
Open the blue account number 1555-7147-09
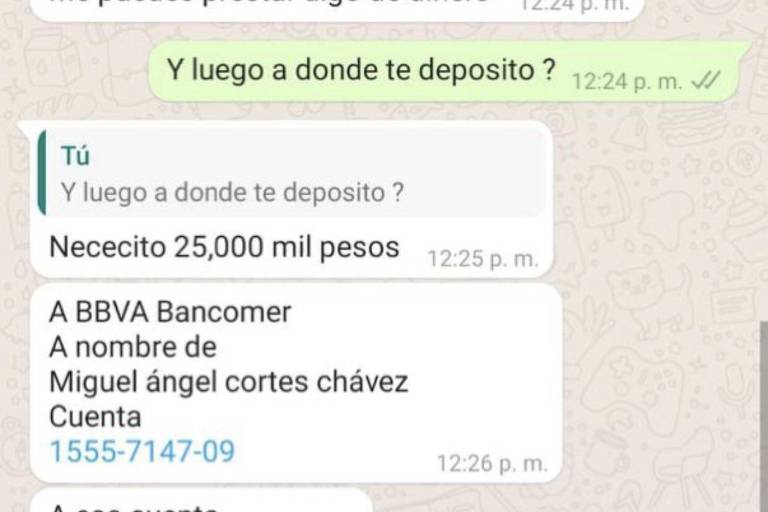pyautogui.click(x=142, y=452)
